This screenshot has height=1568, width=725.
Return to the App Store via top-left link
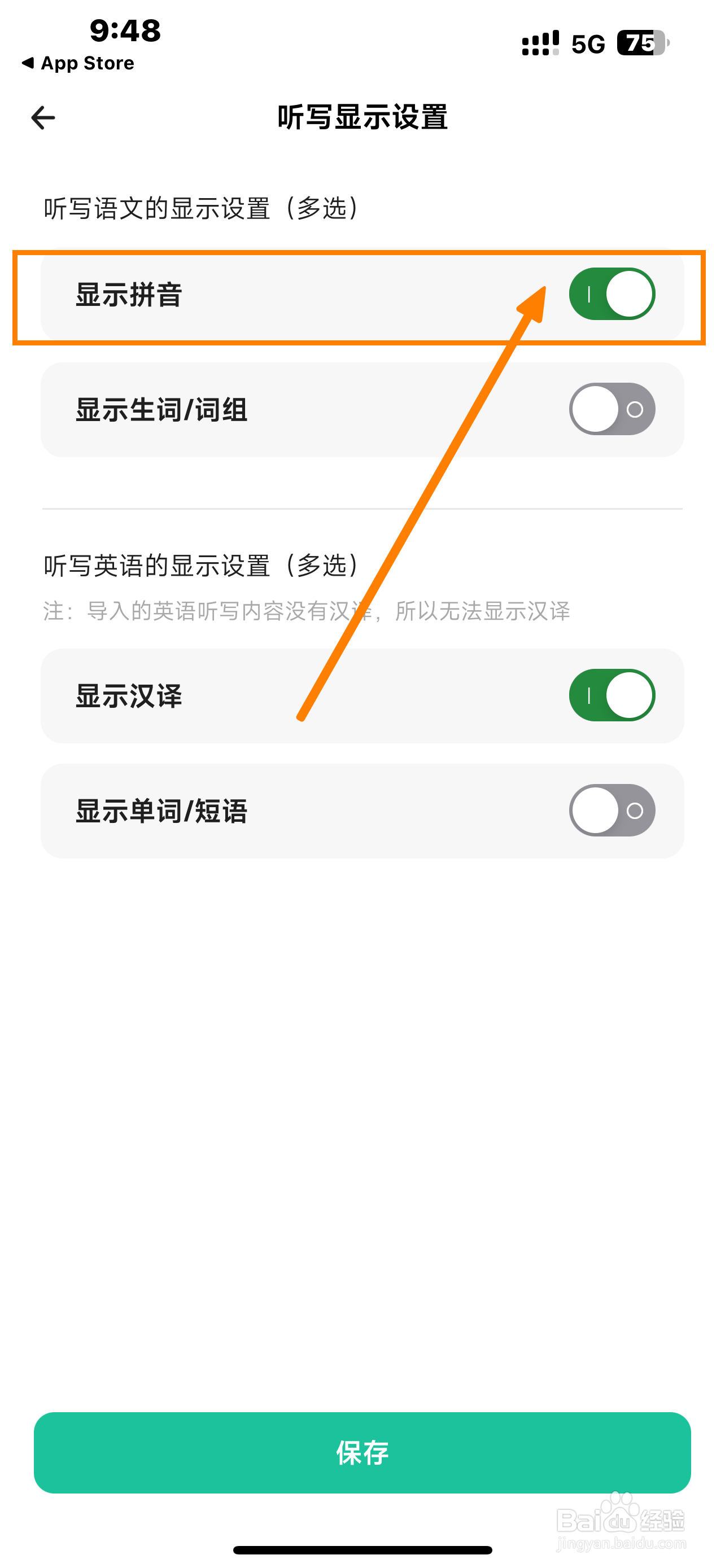coord(78,62)
